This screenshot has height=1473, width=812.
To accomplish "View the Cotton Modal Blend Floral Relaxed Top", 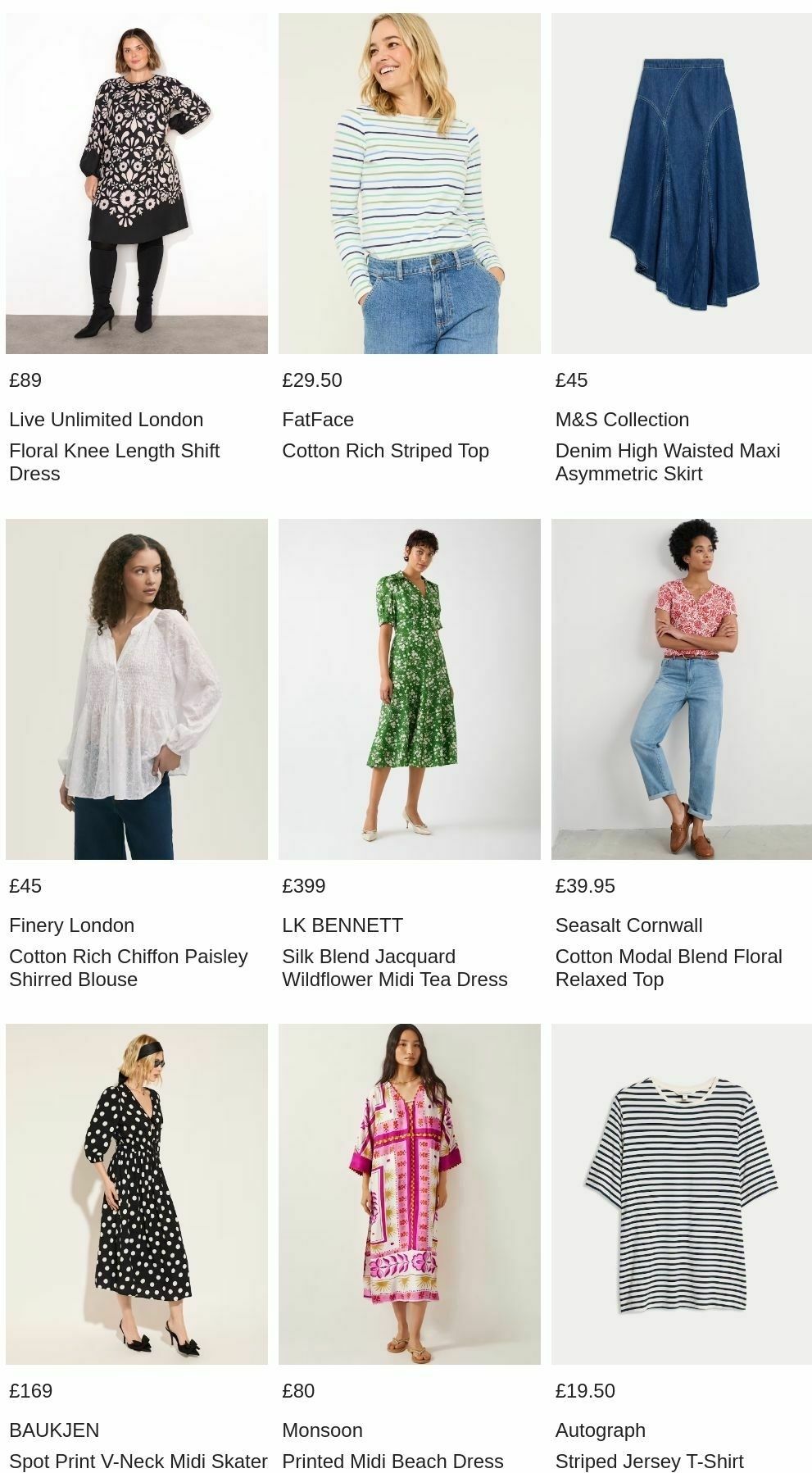I will pyautogui.click(x=669, y=967).
